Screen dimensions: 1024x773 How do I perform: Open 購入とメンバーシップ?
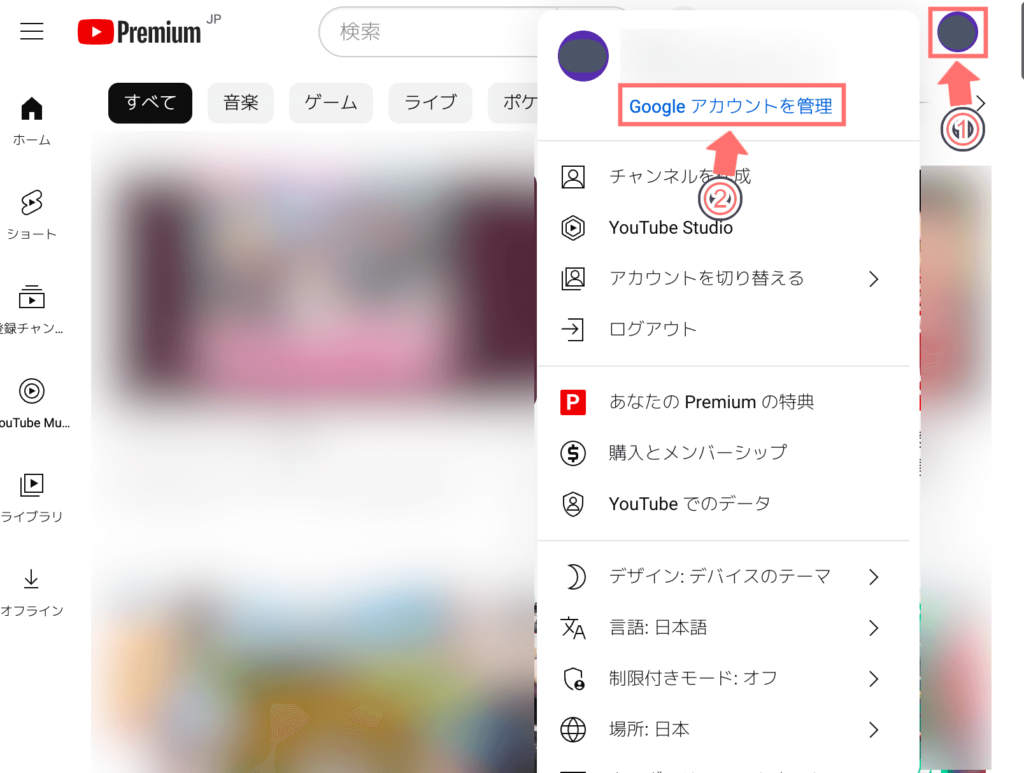click(697, 452)
